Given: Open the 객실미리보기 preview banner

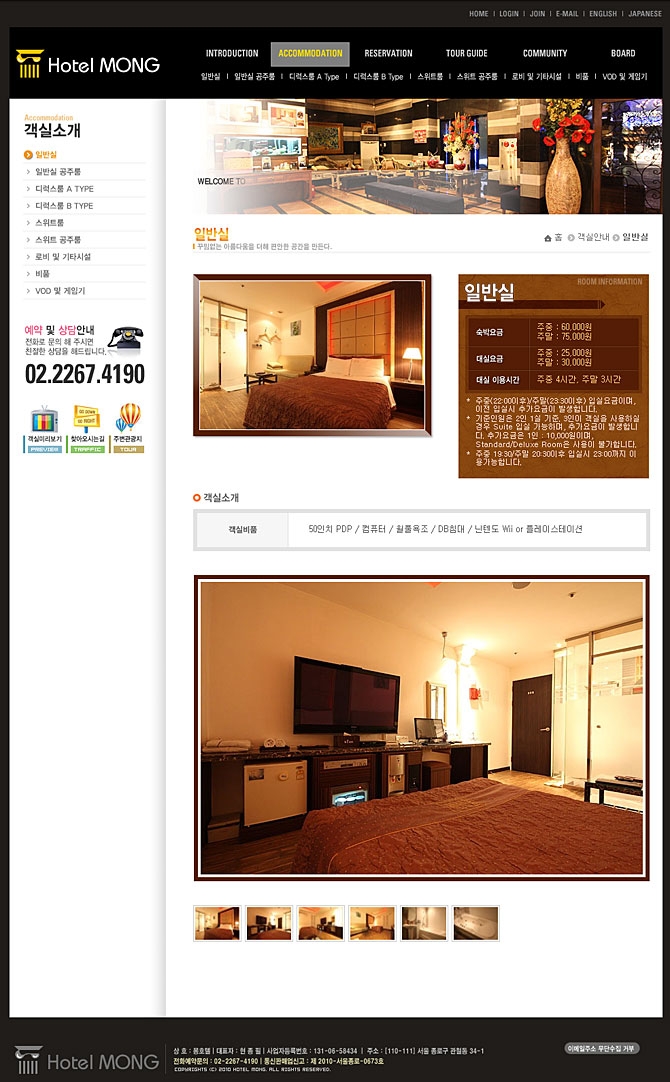Looking at the screenshot, I should (44, 429).
